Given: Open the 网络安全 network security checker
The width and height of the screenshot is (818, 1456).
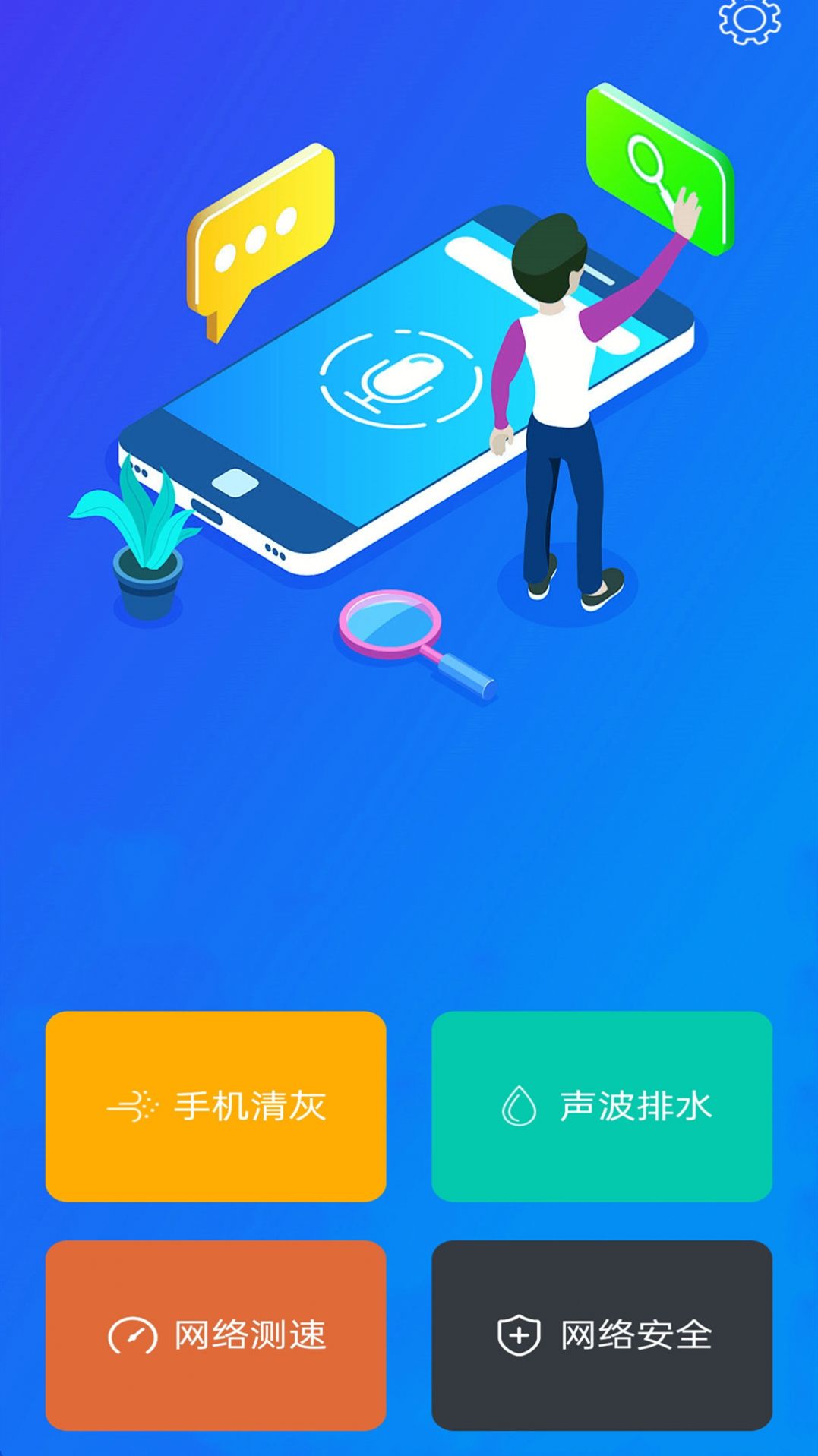Looking at the screenshot, I should point(600,1337).
